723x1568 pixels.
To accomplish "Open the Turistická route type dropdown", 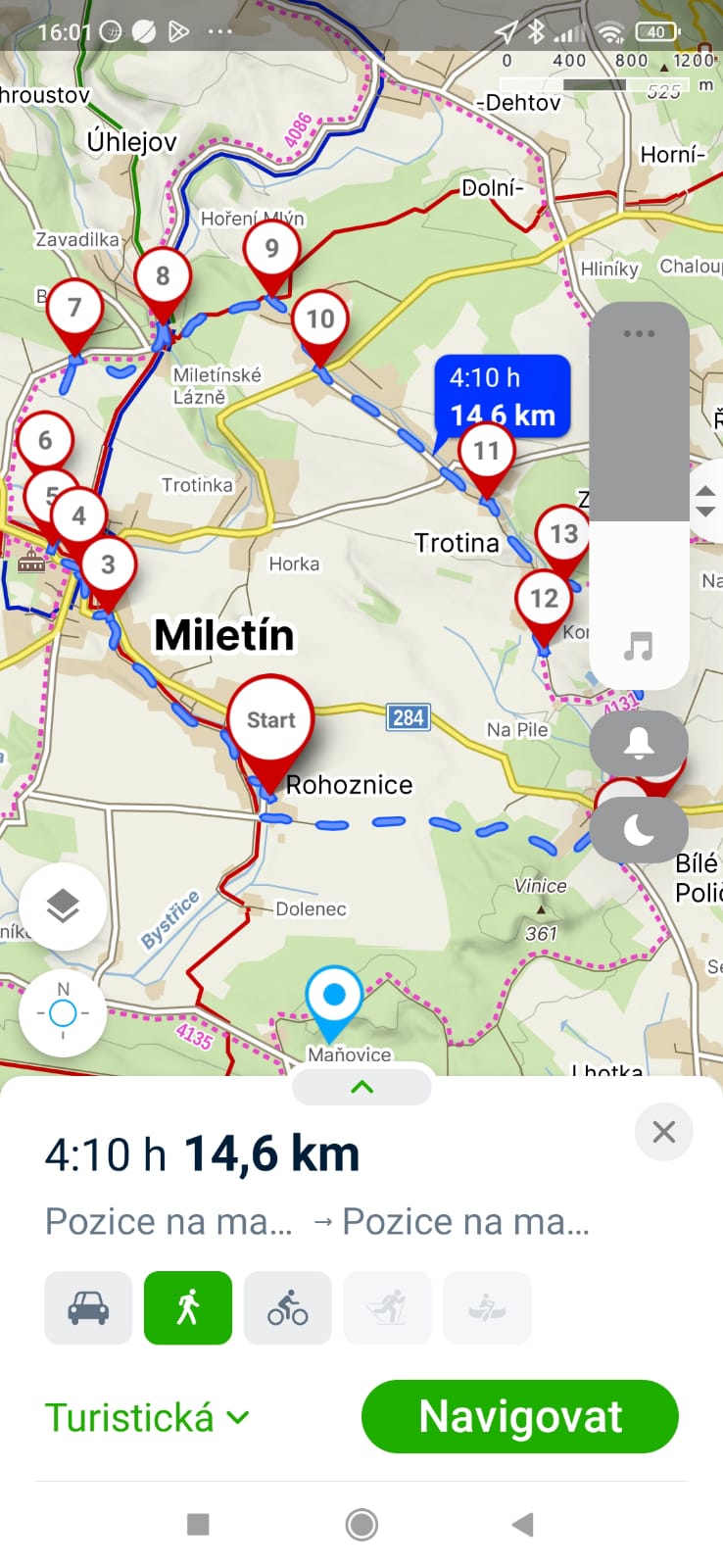I will click(x=147, y=1418).
